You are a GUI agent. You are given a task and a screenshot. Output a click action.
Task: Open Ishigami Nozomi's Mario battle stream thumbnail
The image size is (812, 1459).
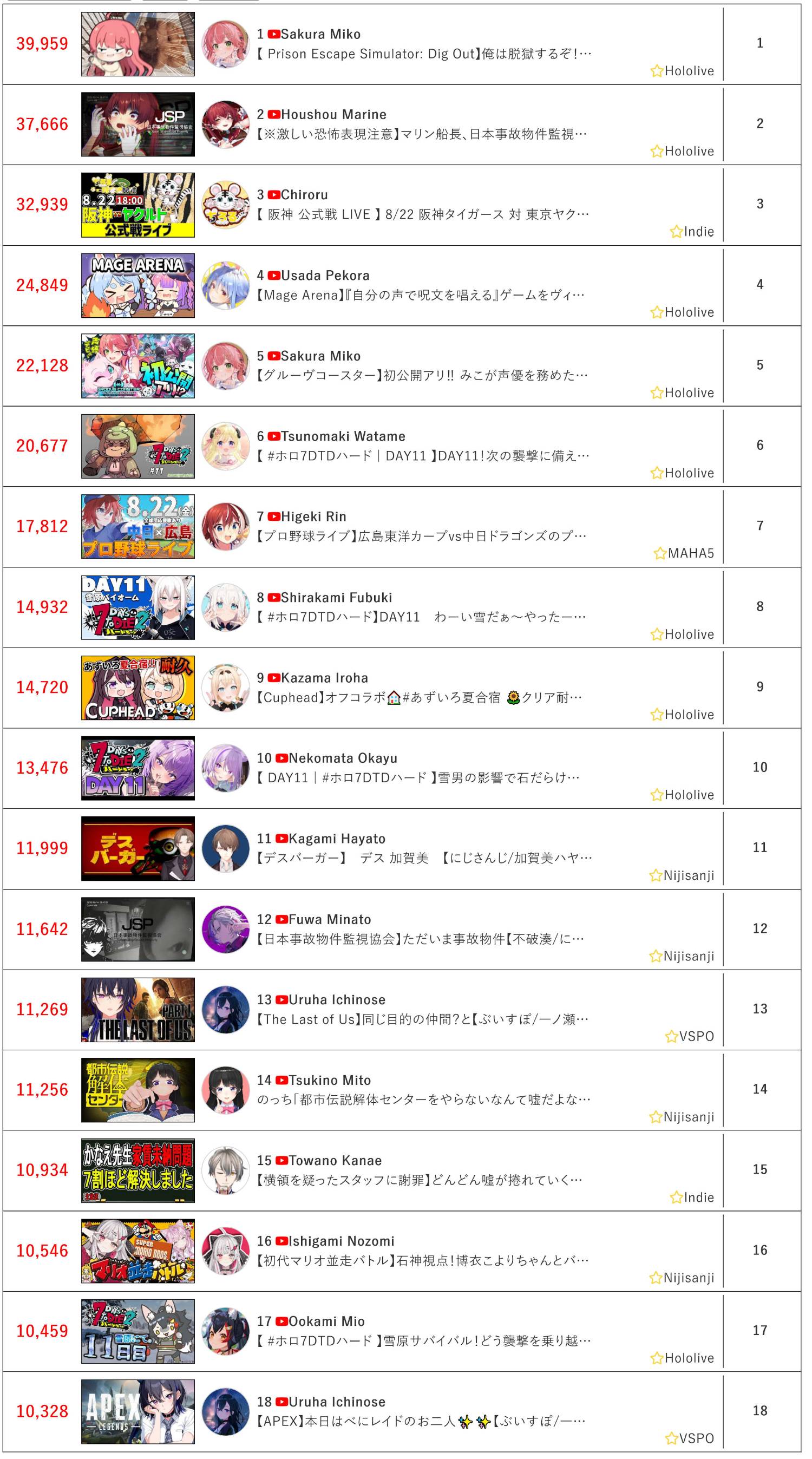(x=137, y=1251)
